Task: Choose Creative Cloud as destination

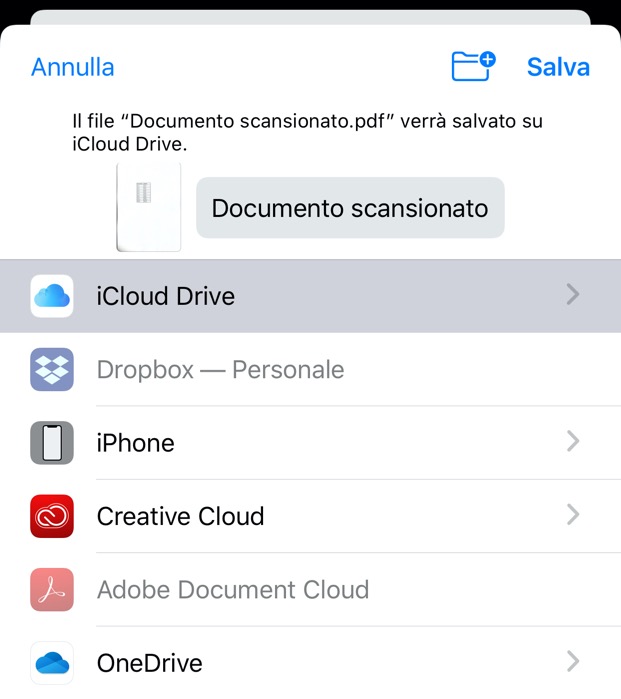Action: point(310,516)
